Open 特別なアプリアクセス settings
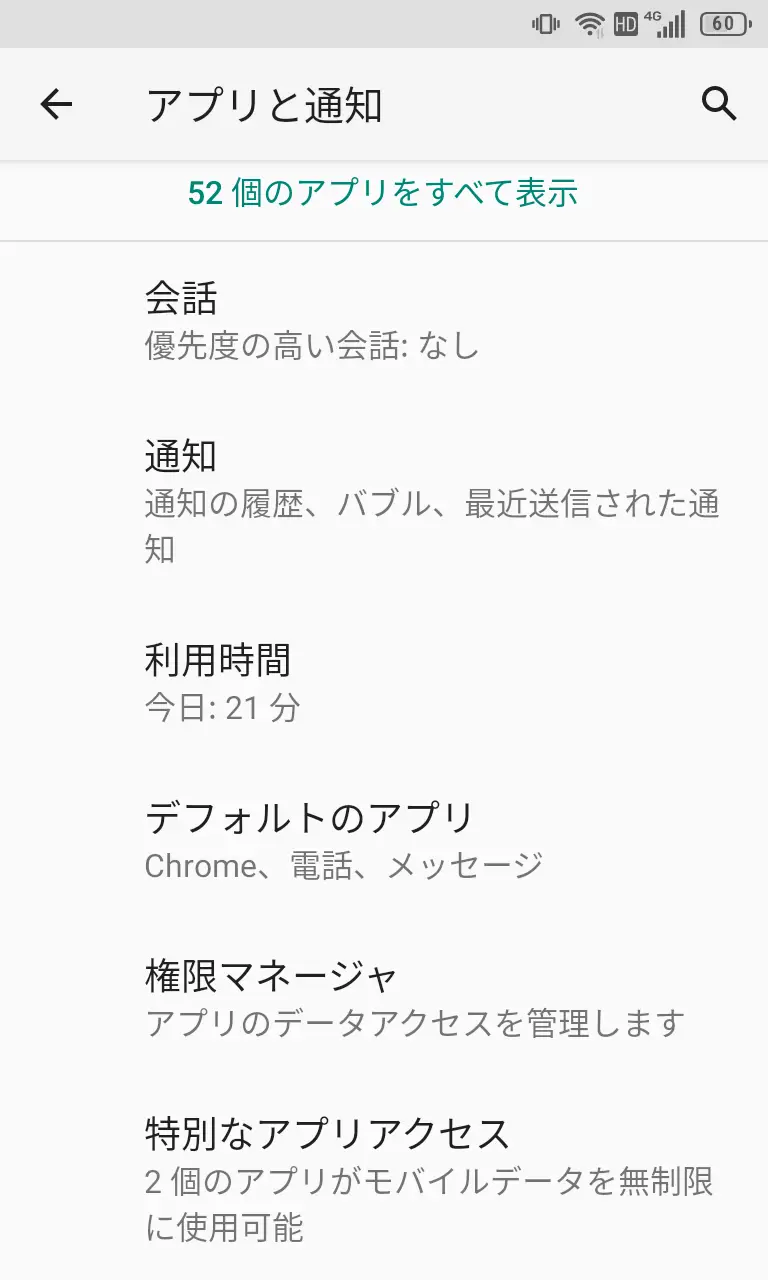The width and height of the screenshot is (768, 1280). coord(384,1178)
